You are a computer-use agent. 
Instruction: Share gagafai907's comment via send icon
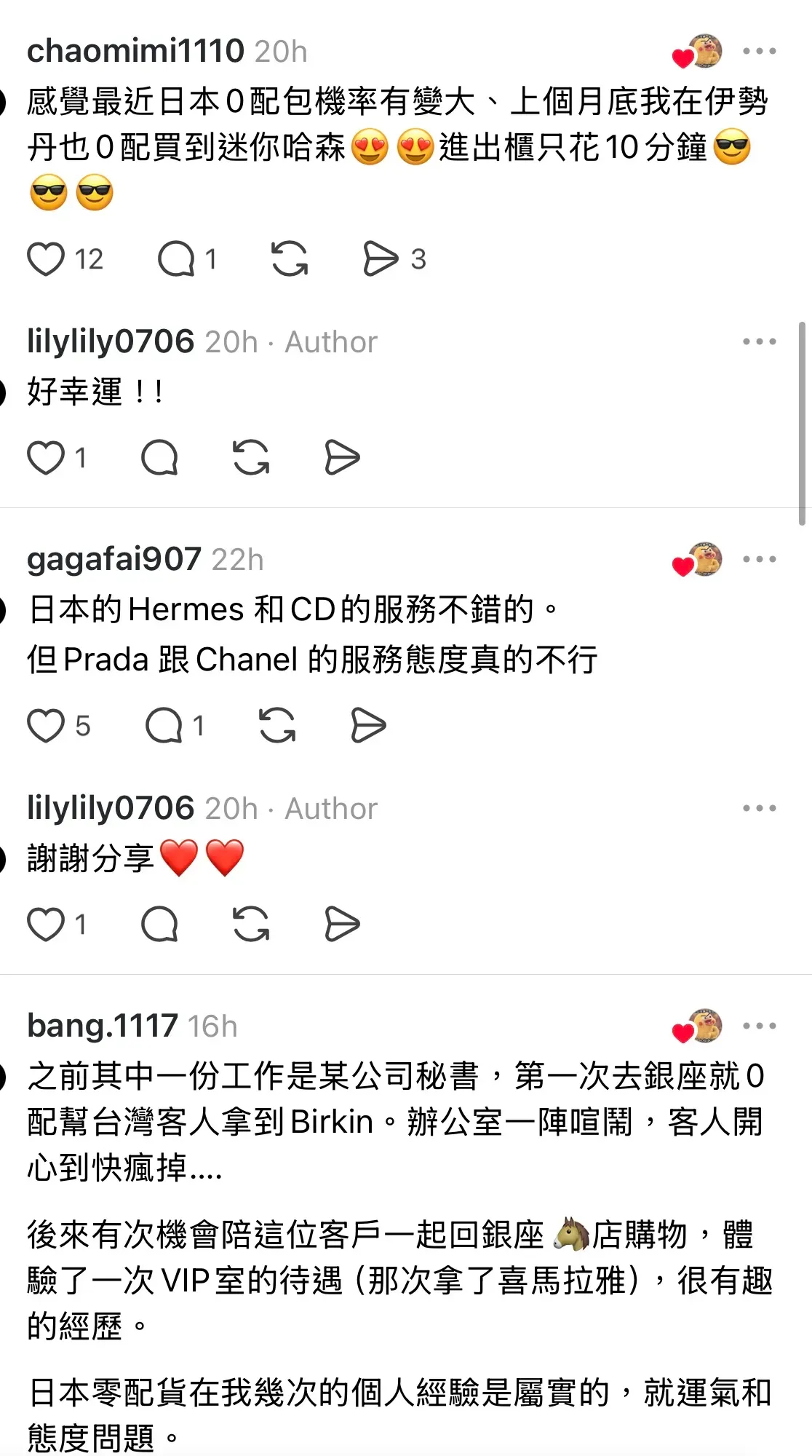[x=368, y=726]
